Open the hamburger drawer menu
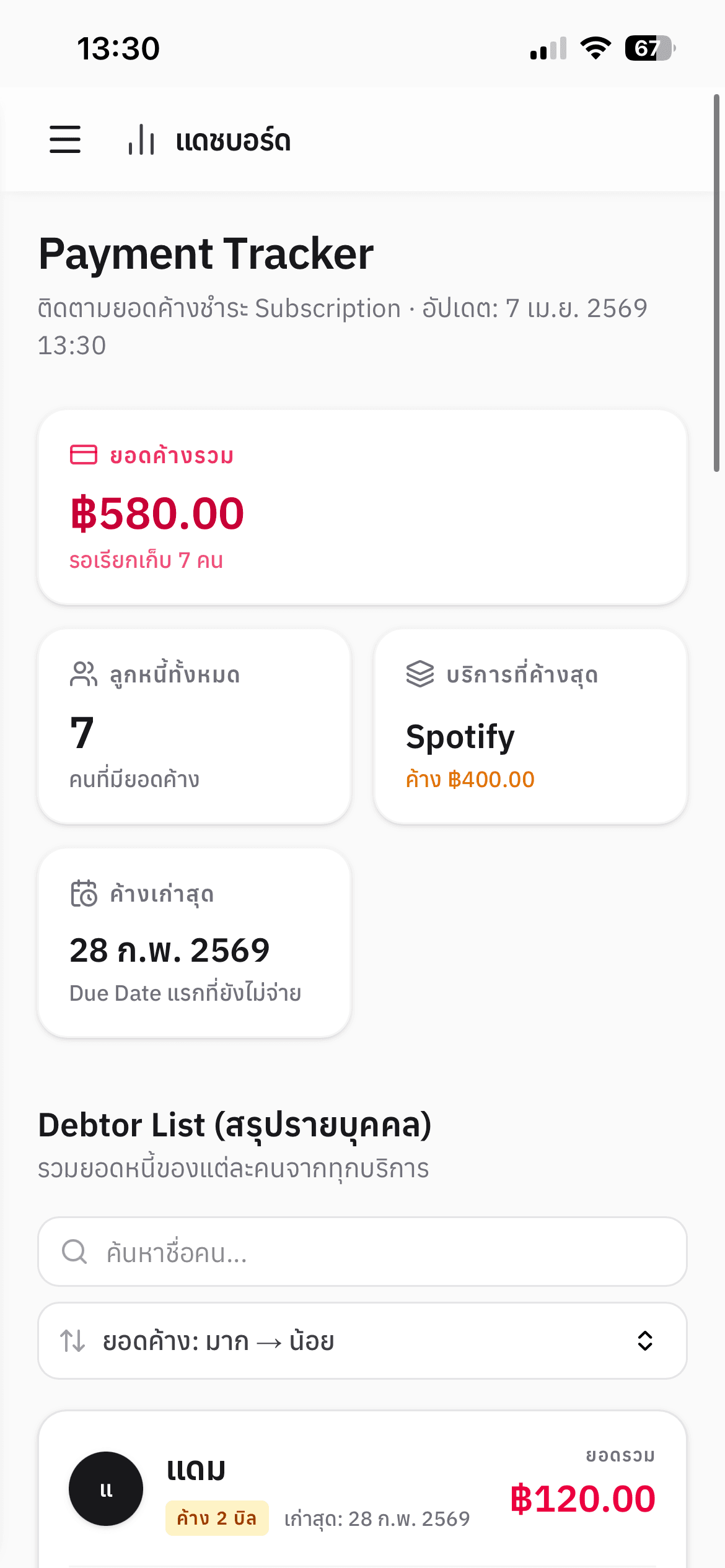This screenshot has height=1568, width=725. point(65,139)
